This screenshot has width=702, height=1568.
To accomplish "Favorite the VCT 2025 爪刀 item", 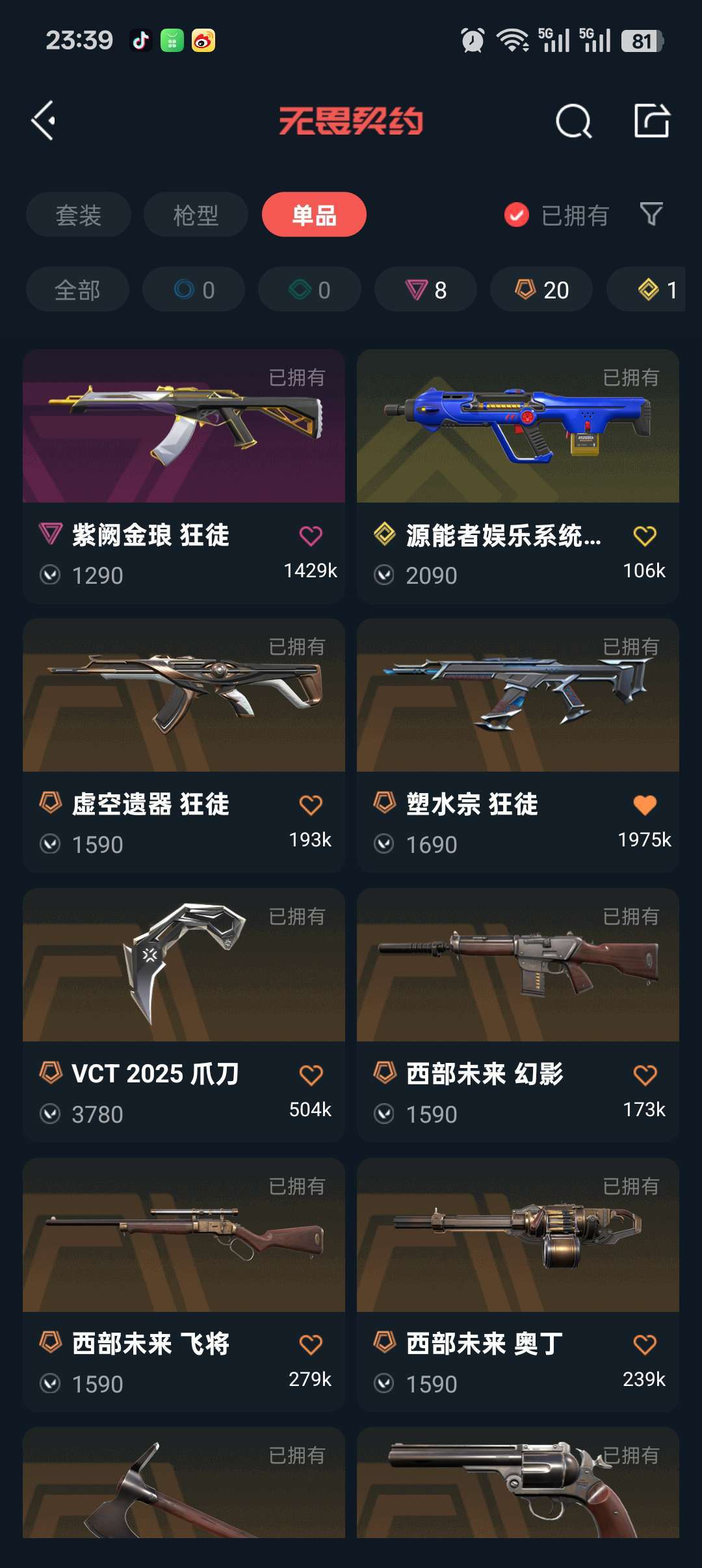I will point(311,1074).
